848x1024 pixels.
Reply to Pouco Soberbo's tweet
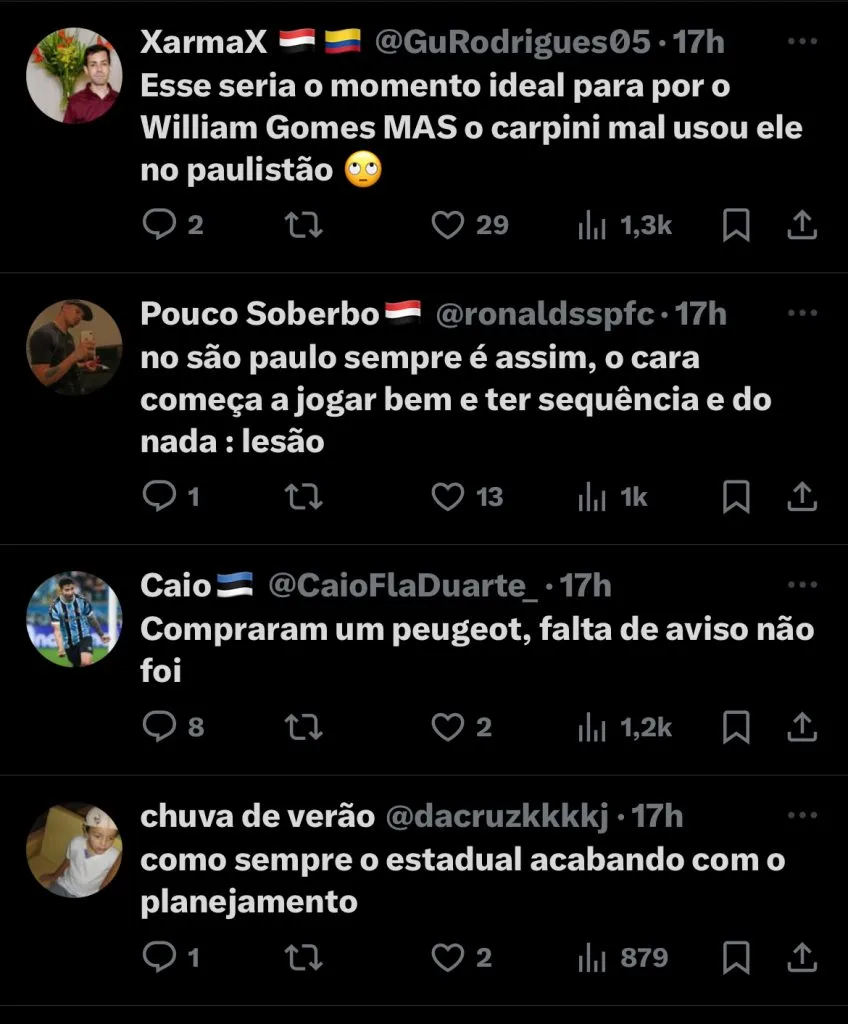click(x=158, y=496)
